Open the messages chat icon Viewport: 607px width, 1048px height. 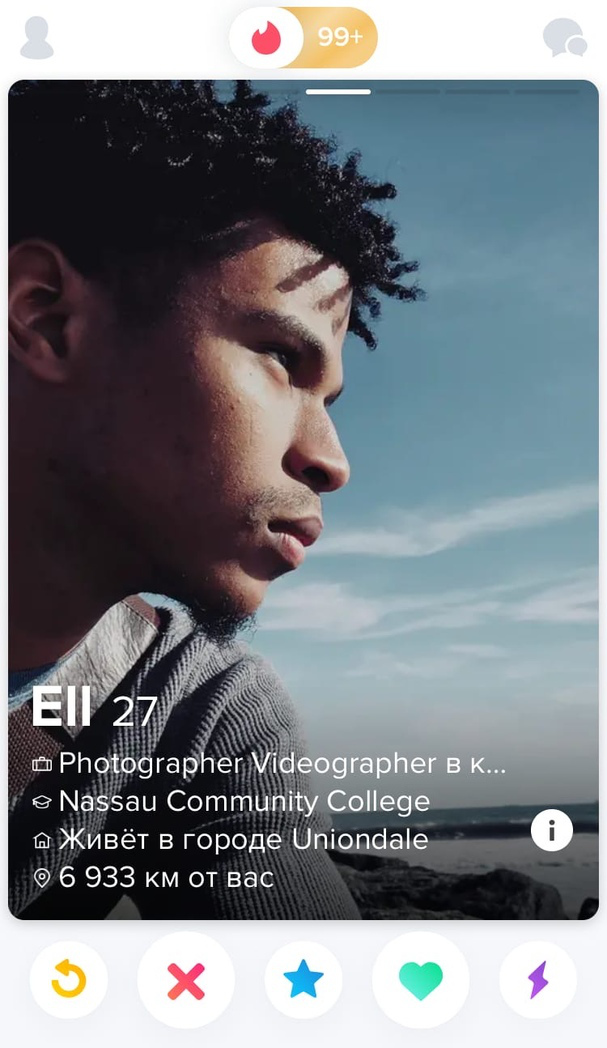(x=565, y=37)
